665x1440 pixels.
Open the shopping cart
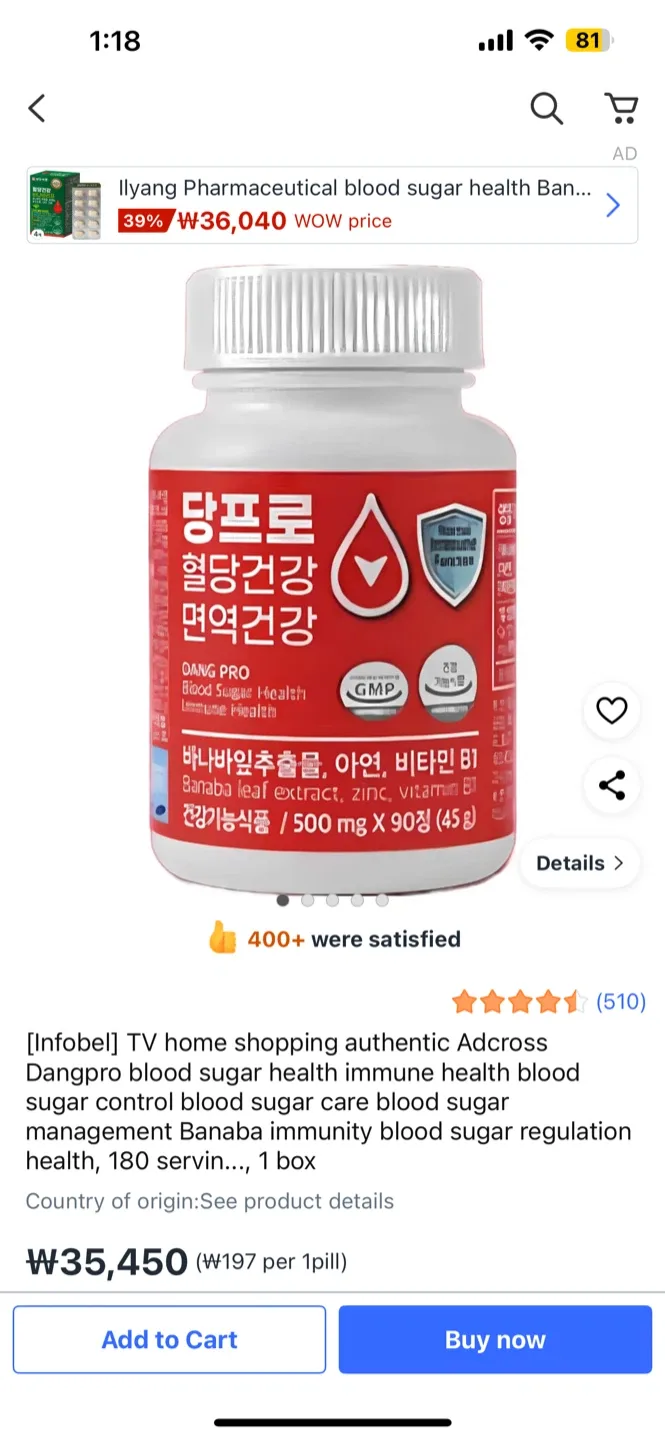click(621, 108)
